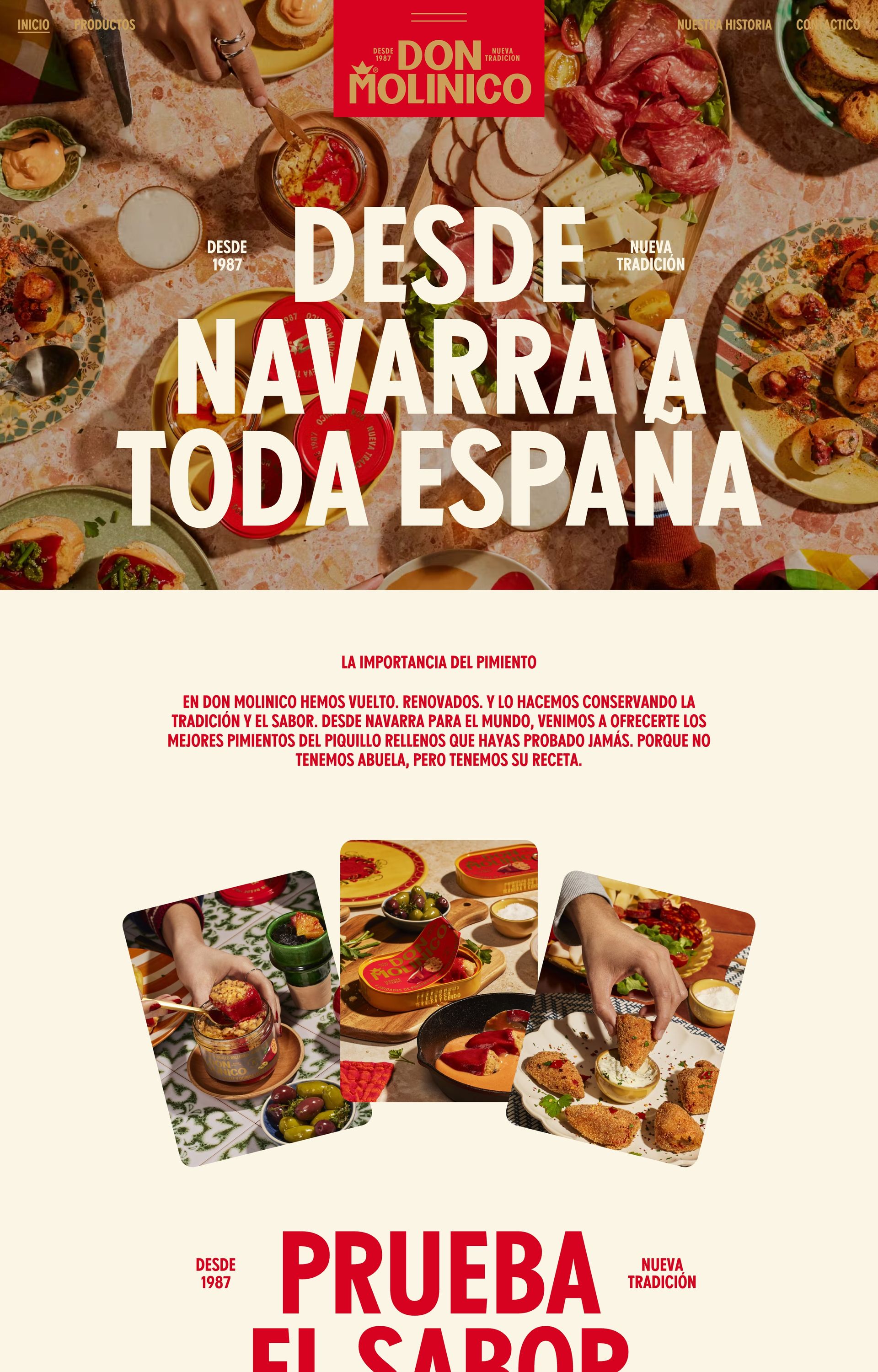
Task: Open the Productos page
Action: tap(104, 25)
